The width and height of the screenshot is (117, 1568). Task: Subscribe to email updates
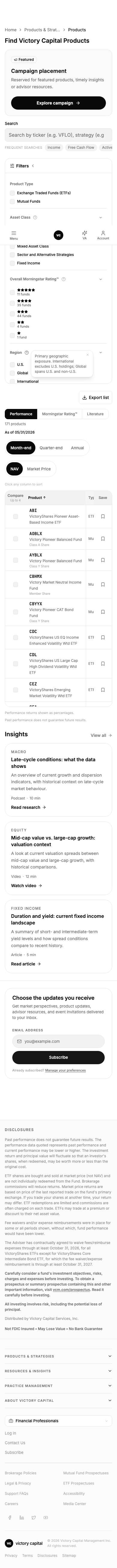[58, 1057]
